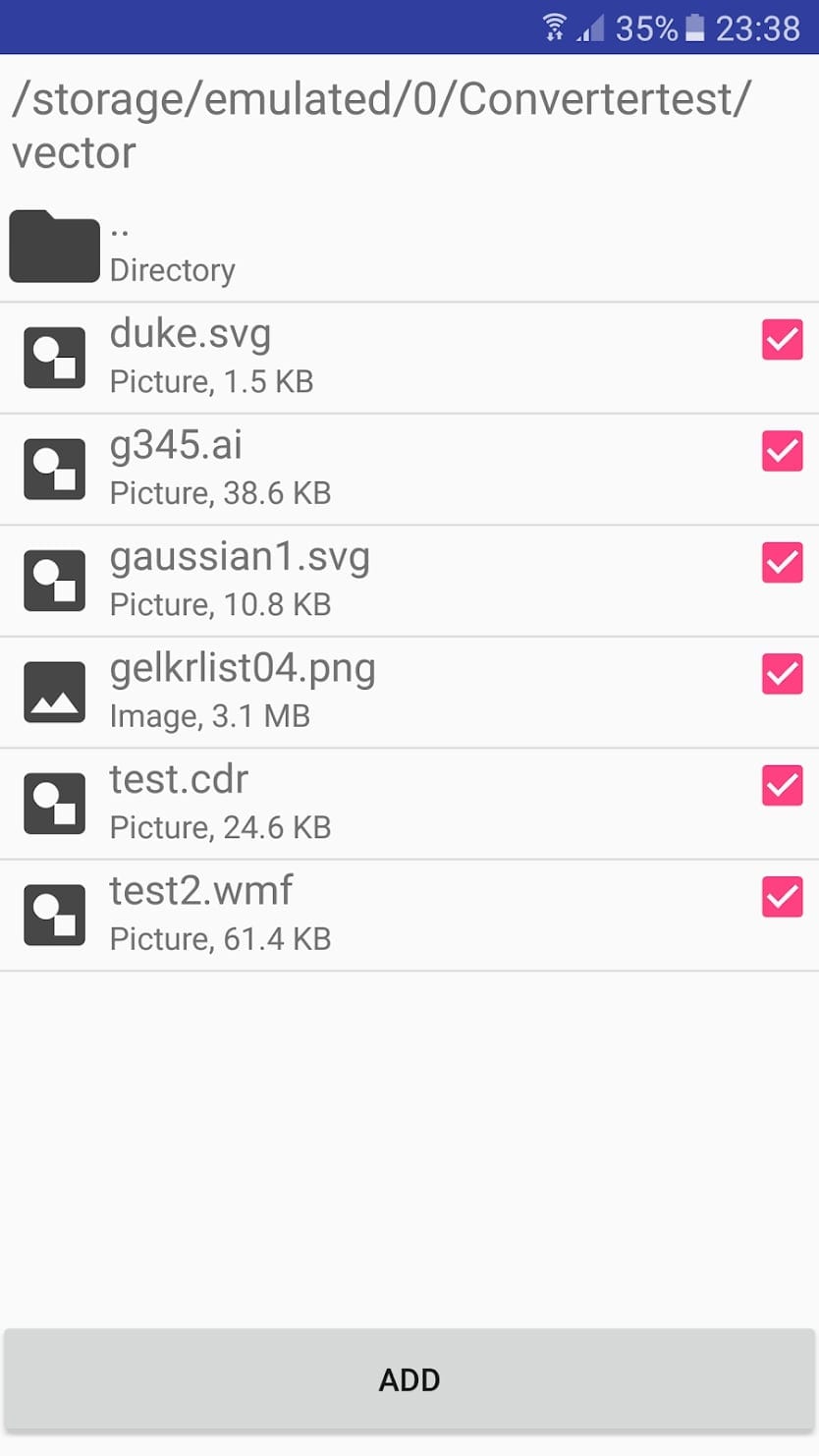Open the parent Directory folder icon
Screen dimensions: 819x1456
pos(54,244)
